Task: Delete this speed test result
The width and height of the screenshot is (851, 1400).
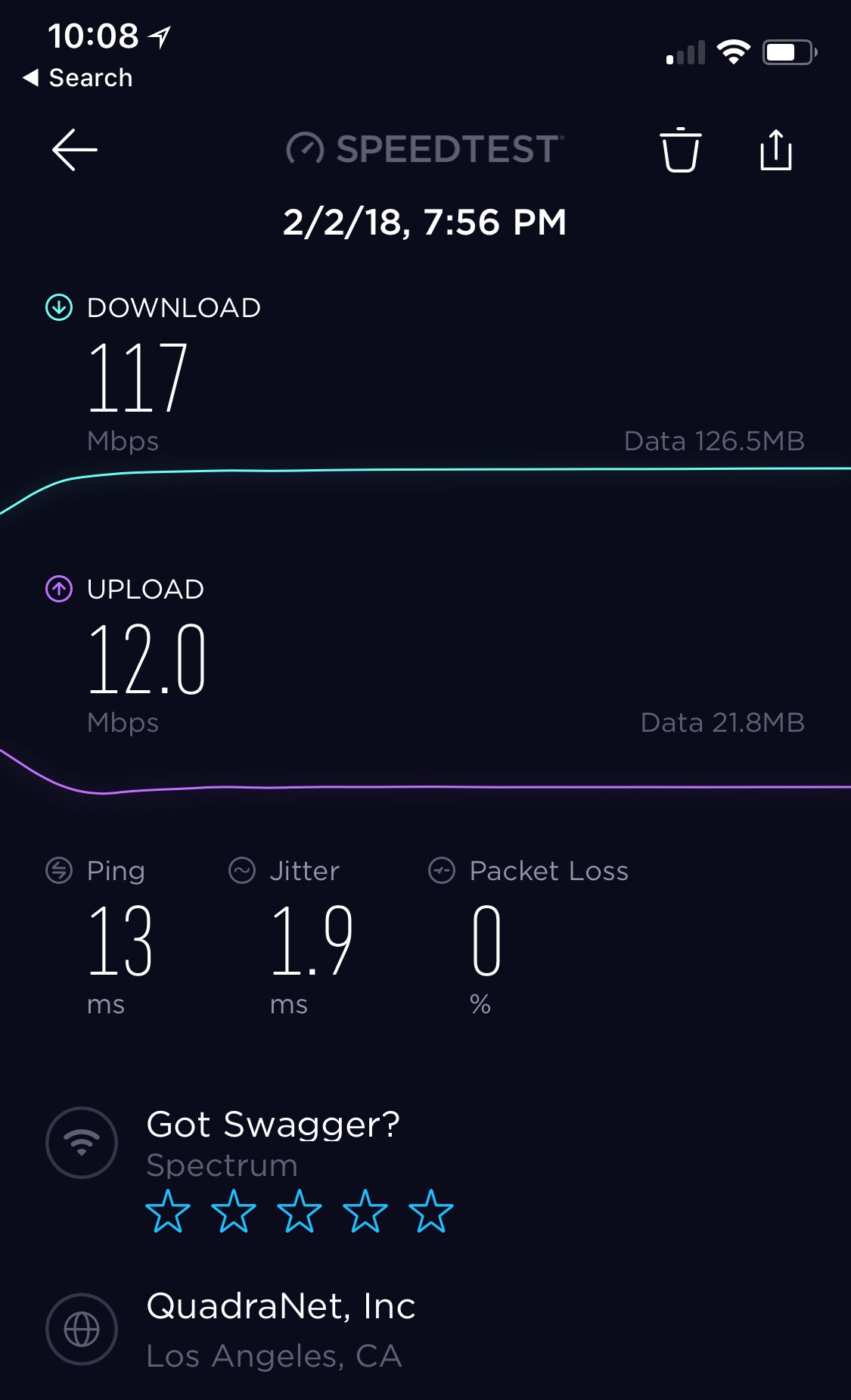Action: [680, 150]
